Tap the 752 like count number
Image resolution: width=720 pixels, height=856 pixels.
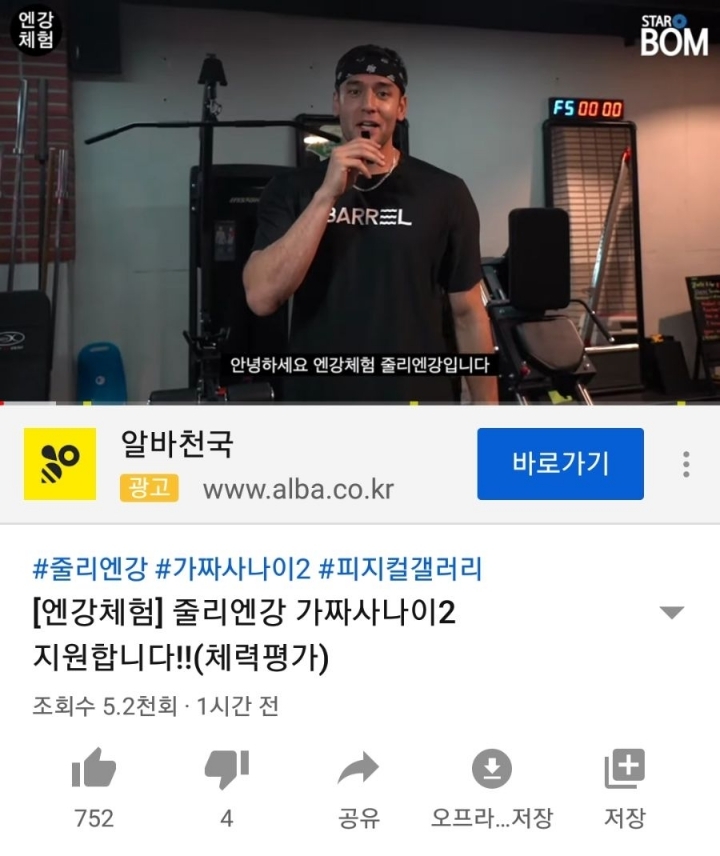(95, 817)
